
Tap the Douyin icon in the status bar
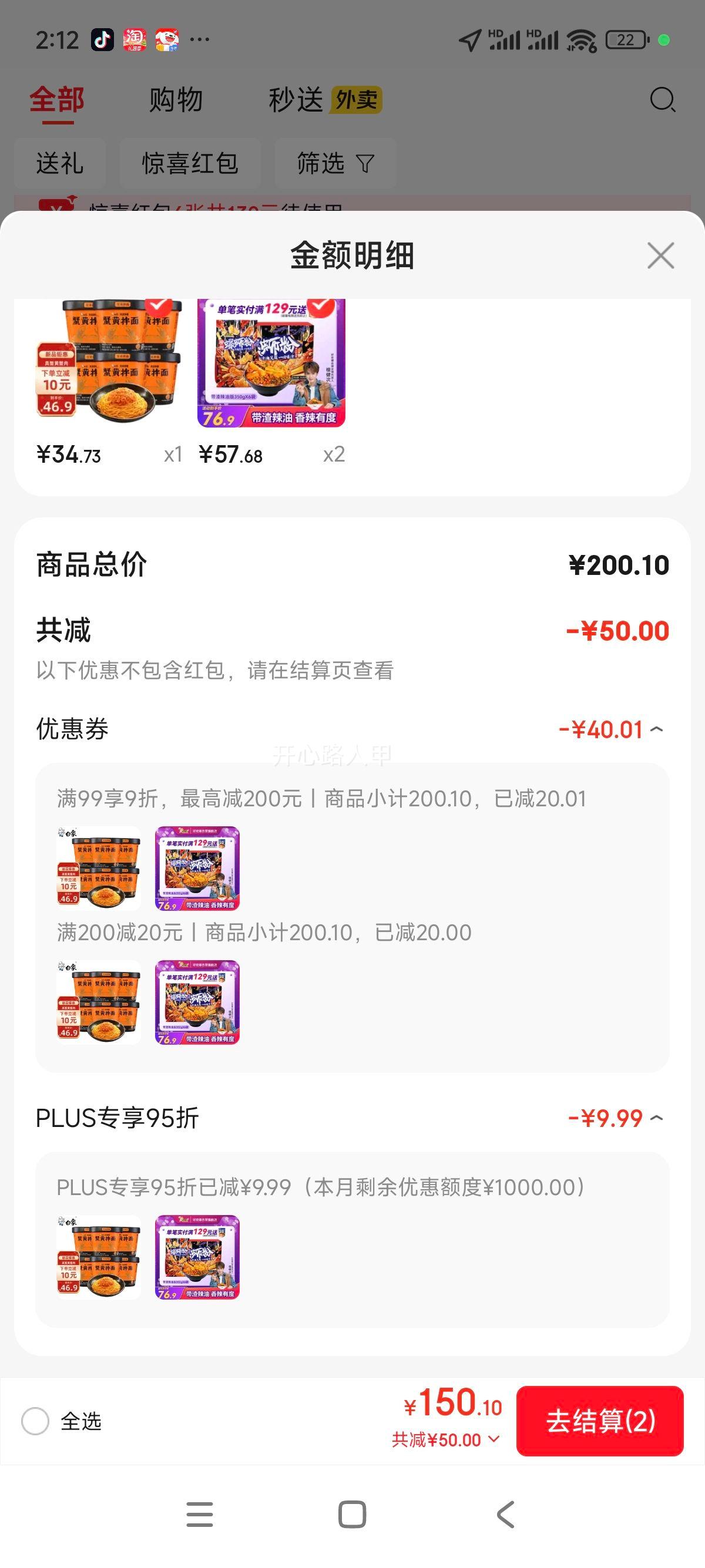point(102,38)
